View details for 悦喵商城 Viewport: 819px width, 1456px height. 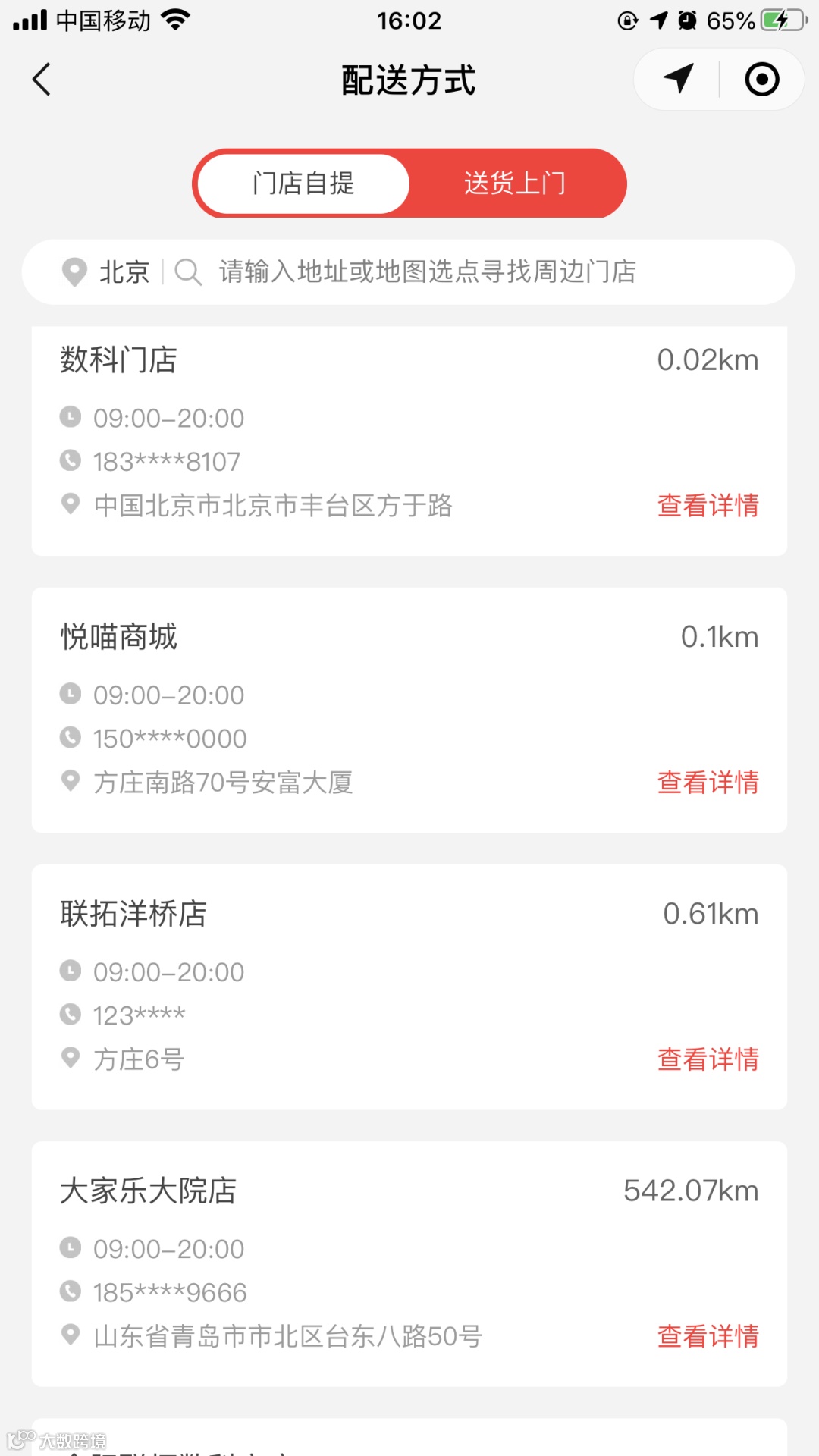[x=708, y=783]
